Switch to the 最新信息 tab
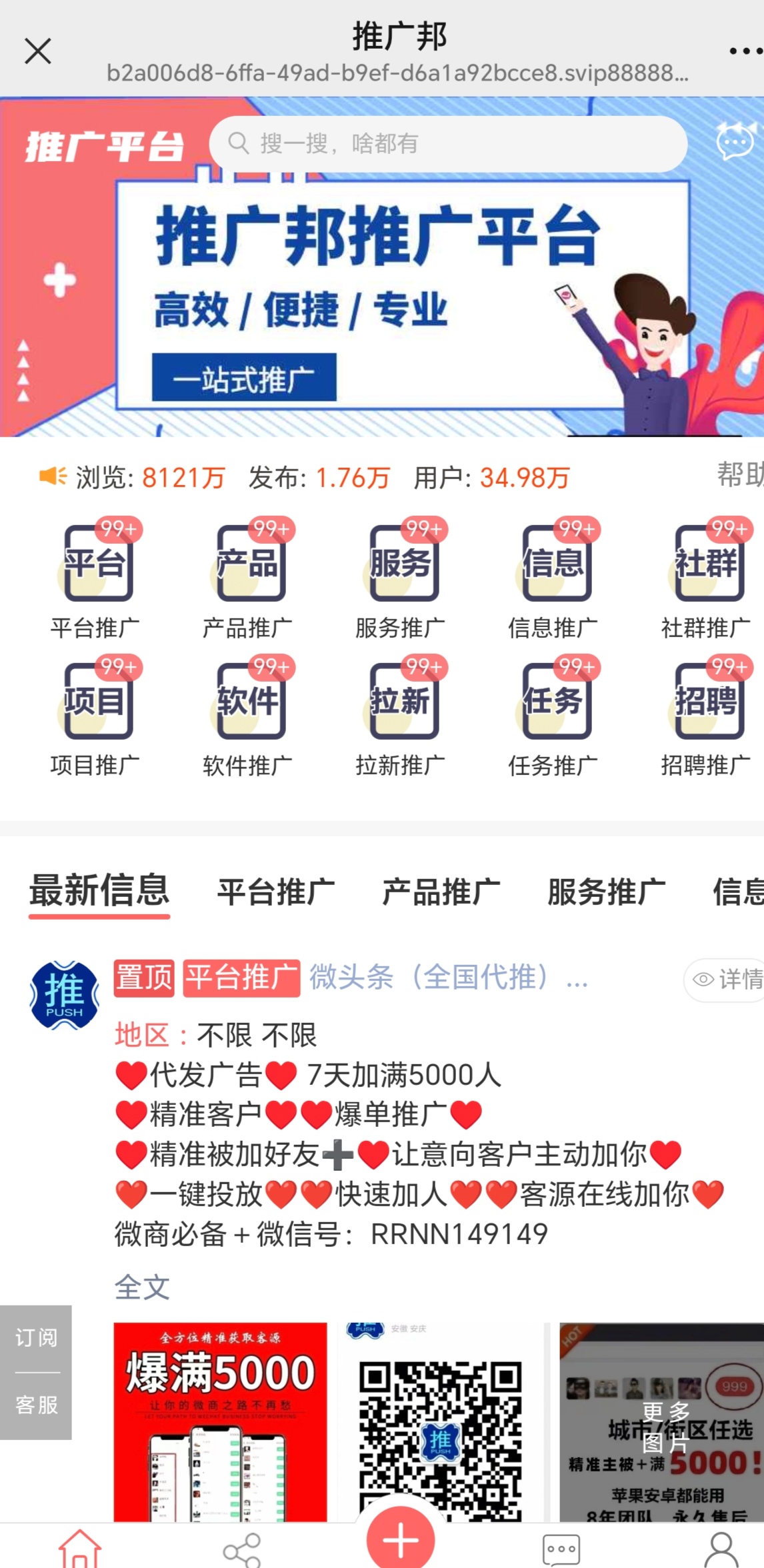Image resolution: width=764 pixels, height=1568 pixels. pyautogui.click(x=99, y=891)
